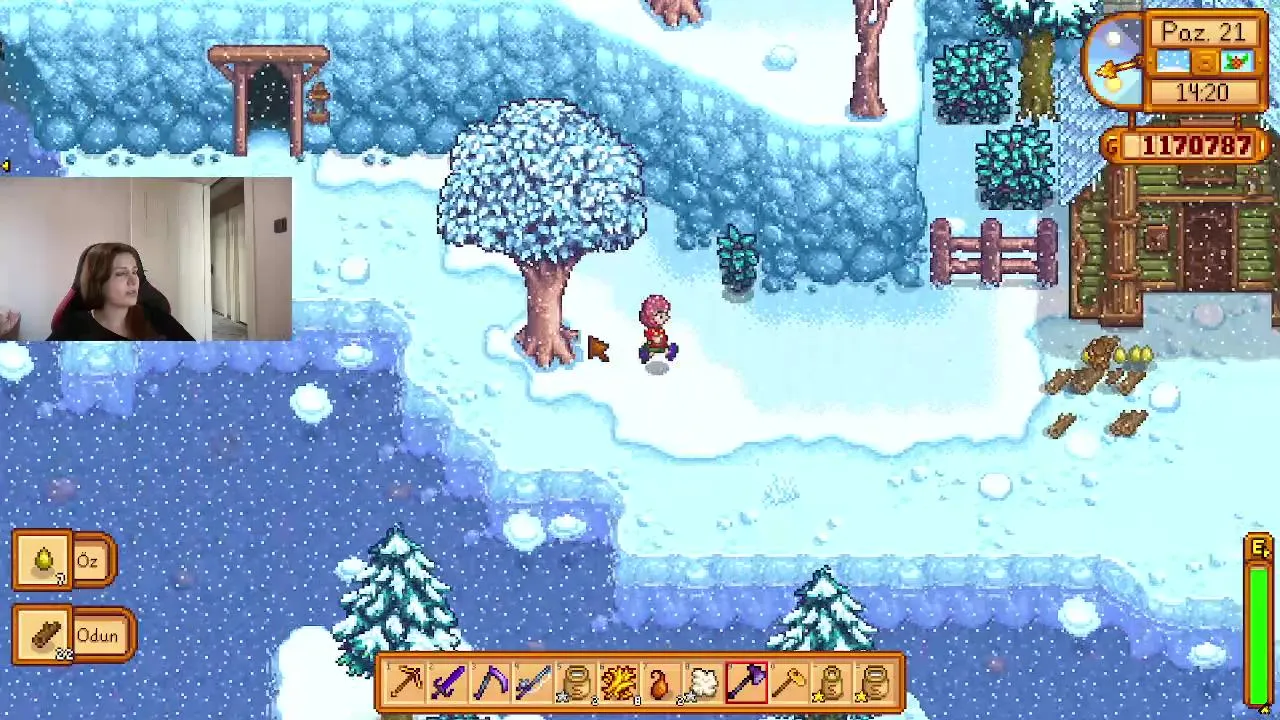Select the yellow hay bundle slot

coord(619,683)
